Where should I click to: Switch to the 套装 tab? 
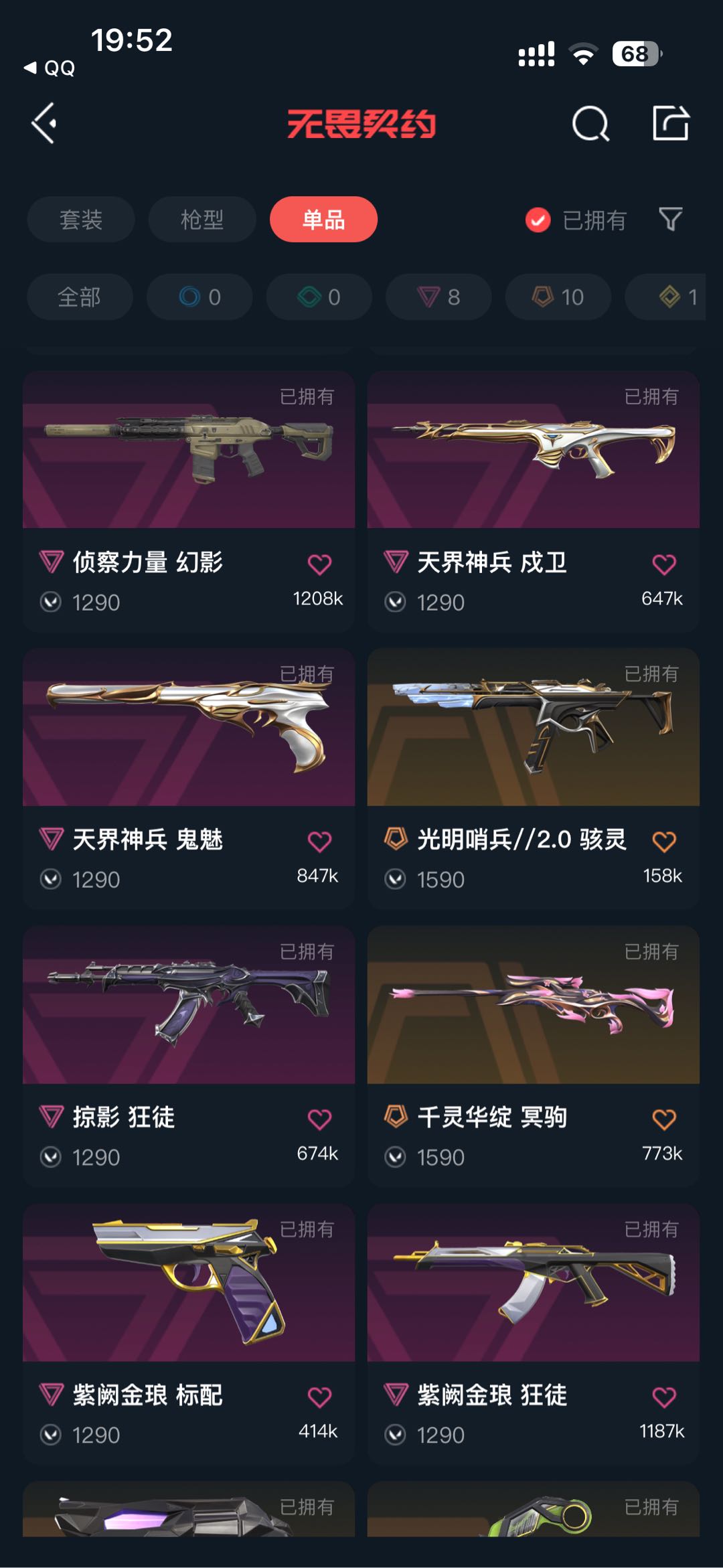point(81,220)
